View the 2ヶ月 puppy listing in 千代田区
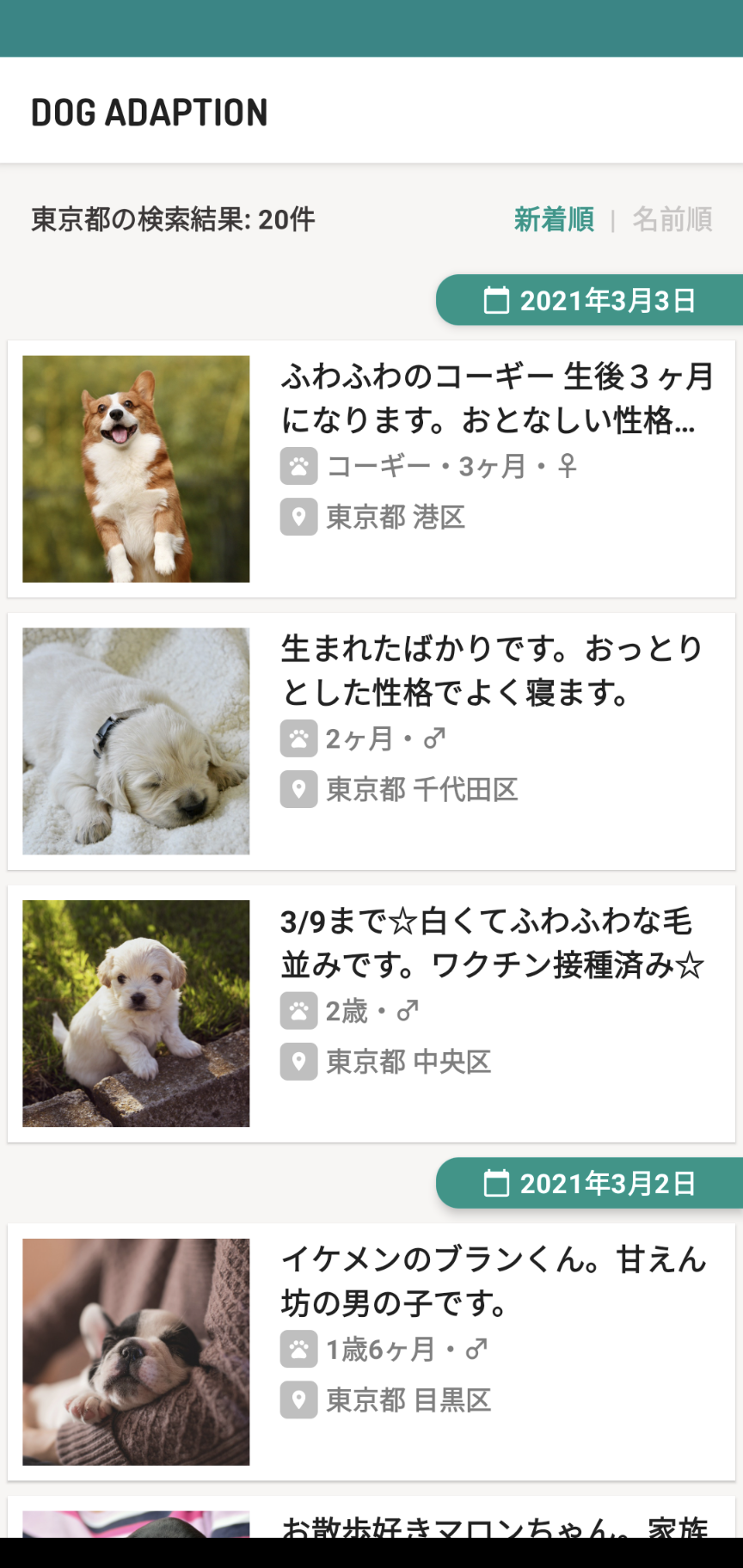Image resolution: width=743 pixels, height=1568 pixels. pos(371,741)
